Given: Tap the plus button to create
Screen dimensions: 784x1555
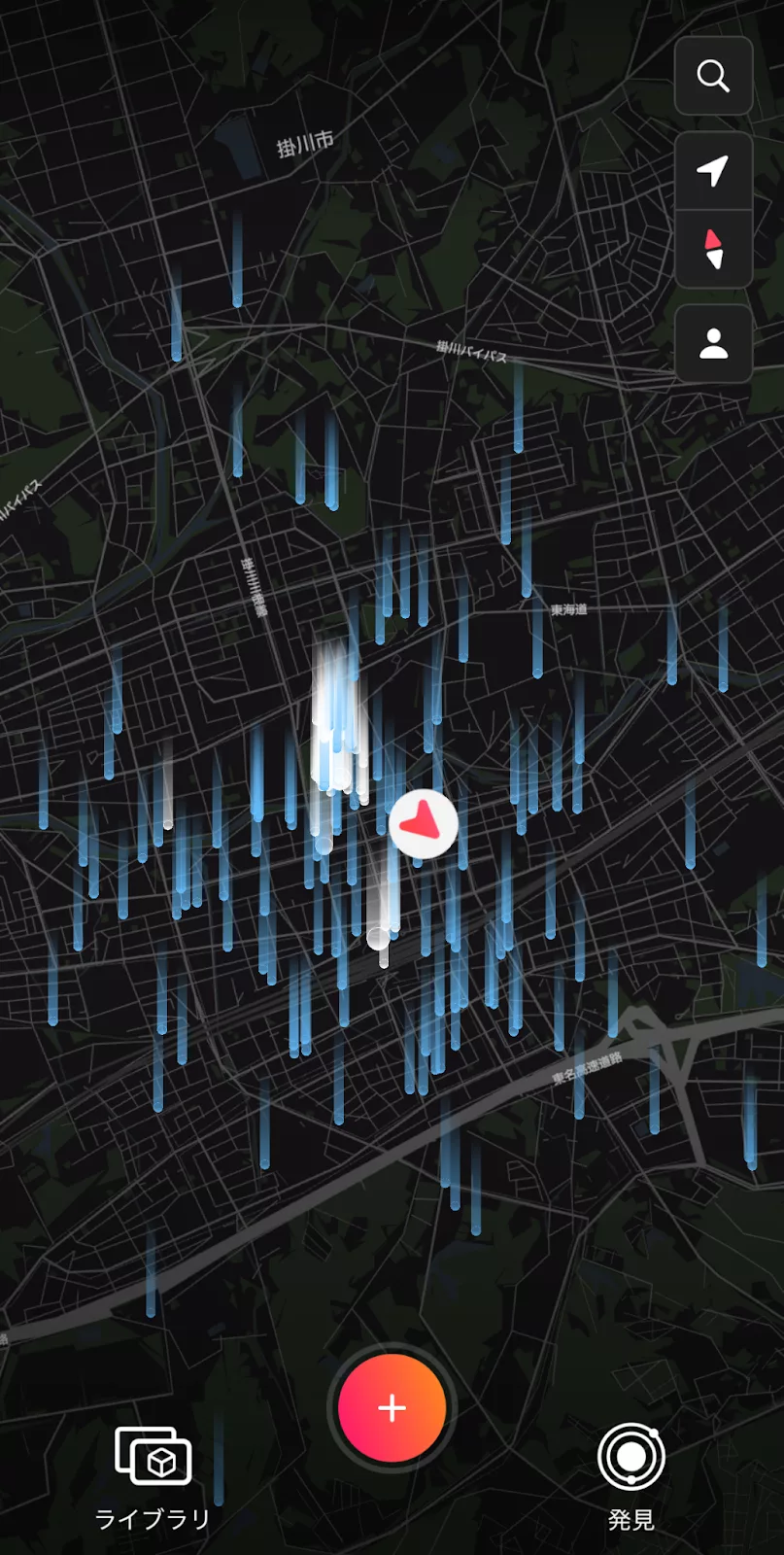Looking at the screenshot, I should (x=392, y=1407).
